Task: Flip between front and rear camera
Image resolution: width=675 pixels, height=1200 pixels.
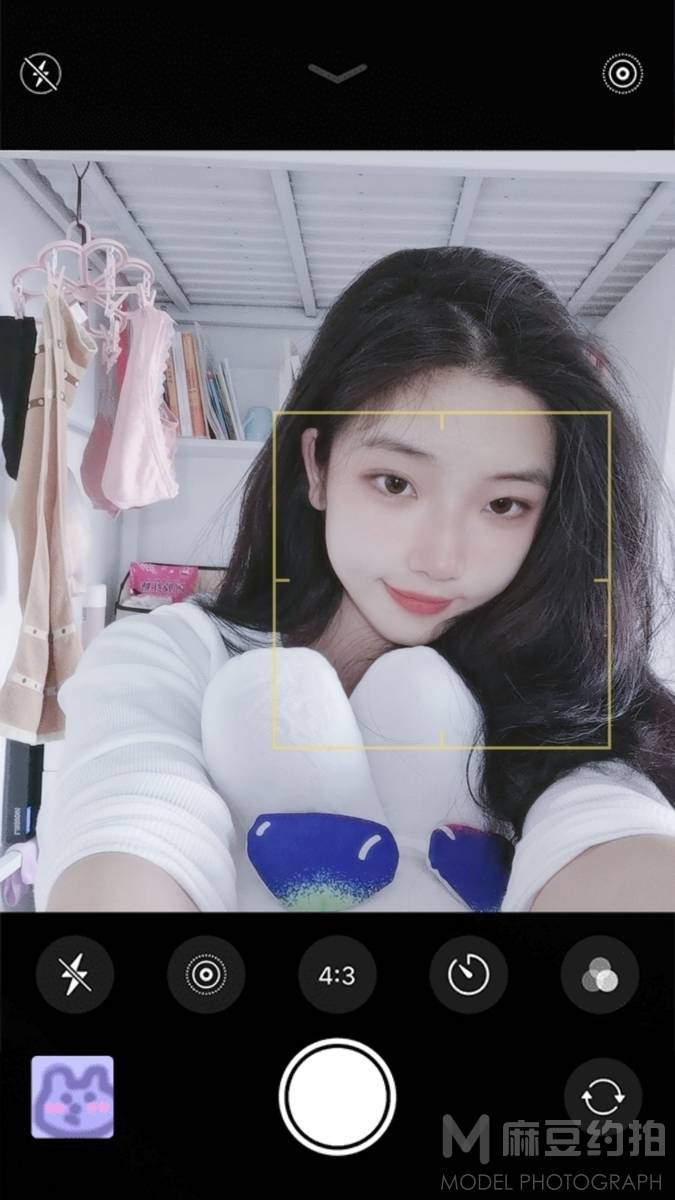Action: click(603, 1097)
